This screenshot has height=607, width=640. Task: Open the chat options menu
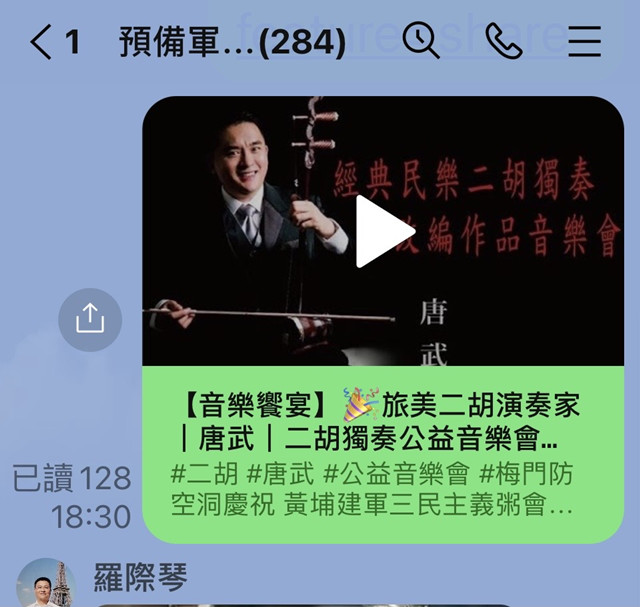584,41
